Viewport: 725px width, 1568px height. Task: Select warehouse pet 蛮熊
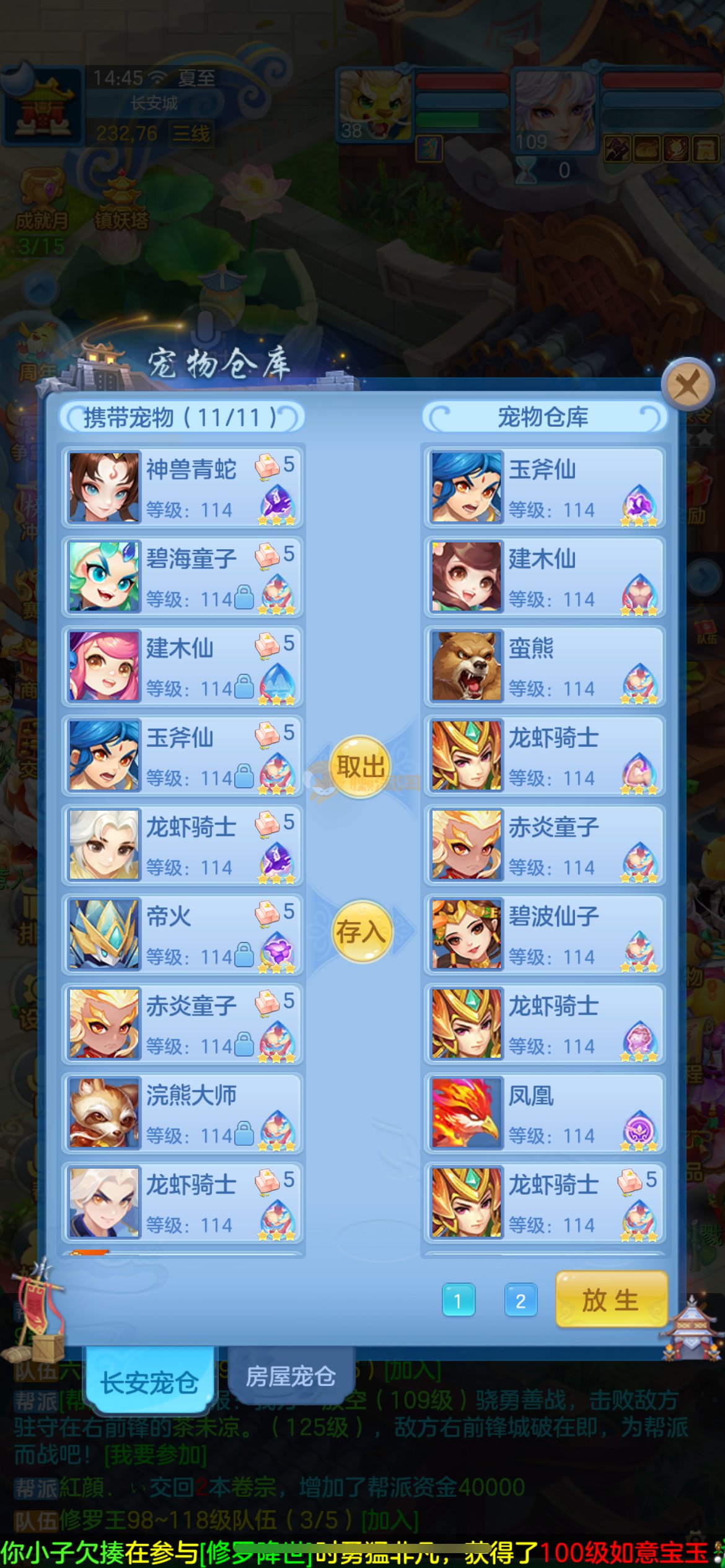click(x=544, y=666)
